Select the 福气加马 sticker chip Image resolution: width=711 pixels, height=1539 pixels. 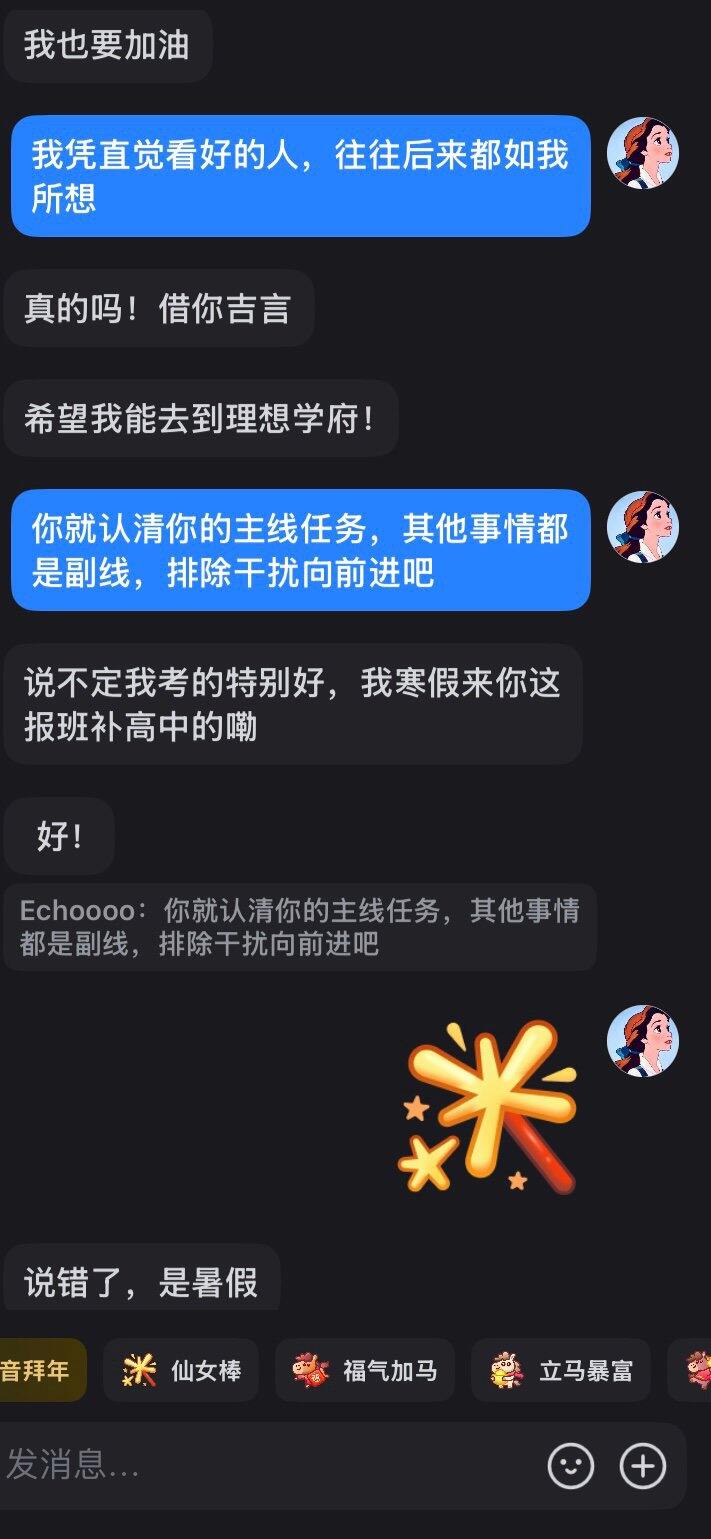(364, 1370)
